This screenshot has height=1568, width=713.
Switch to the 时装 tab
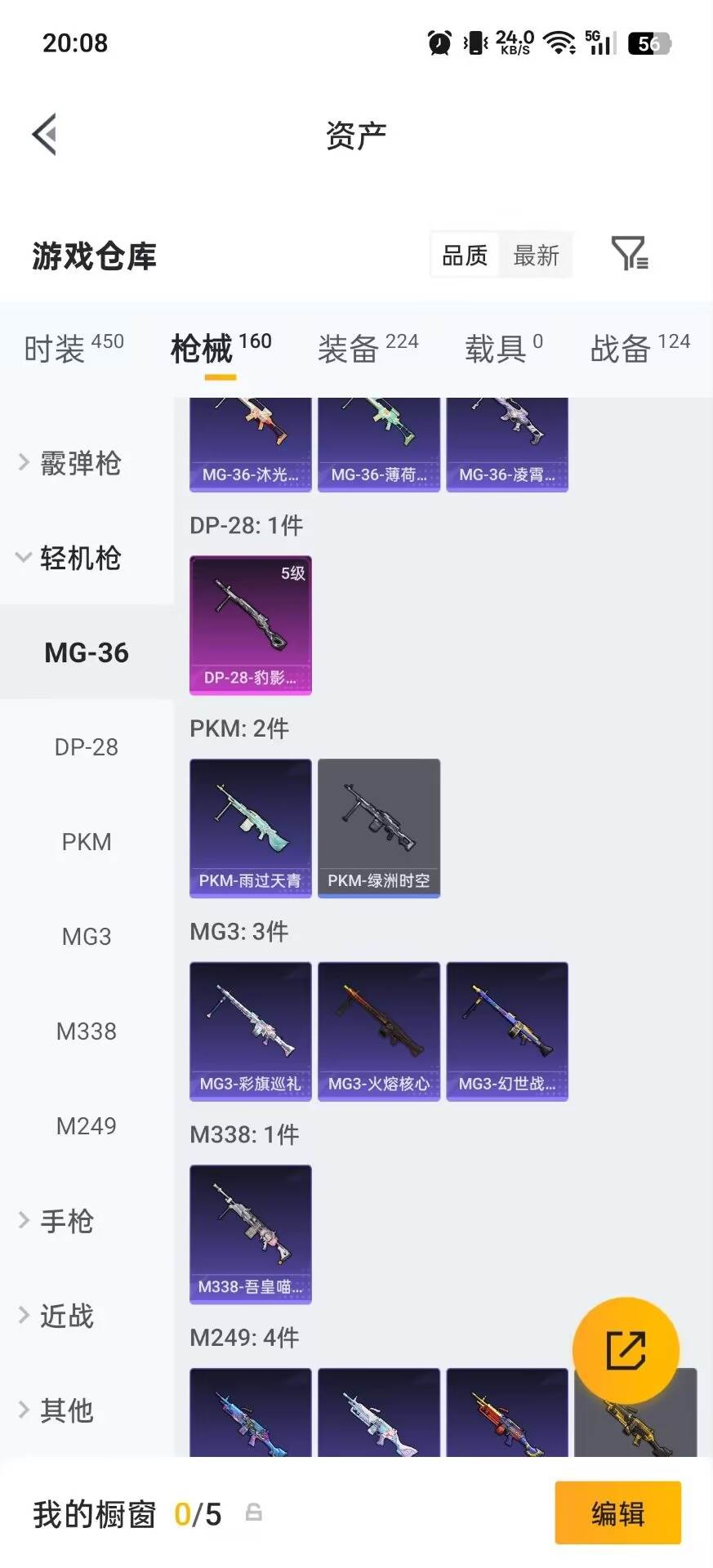point(74,349)
